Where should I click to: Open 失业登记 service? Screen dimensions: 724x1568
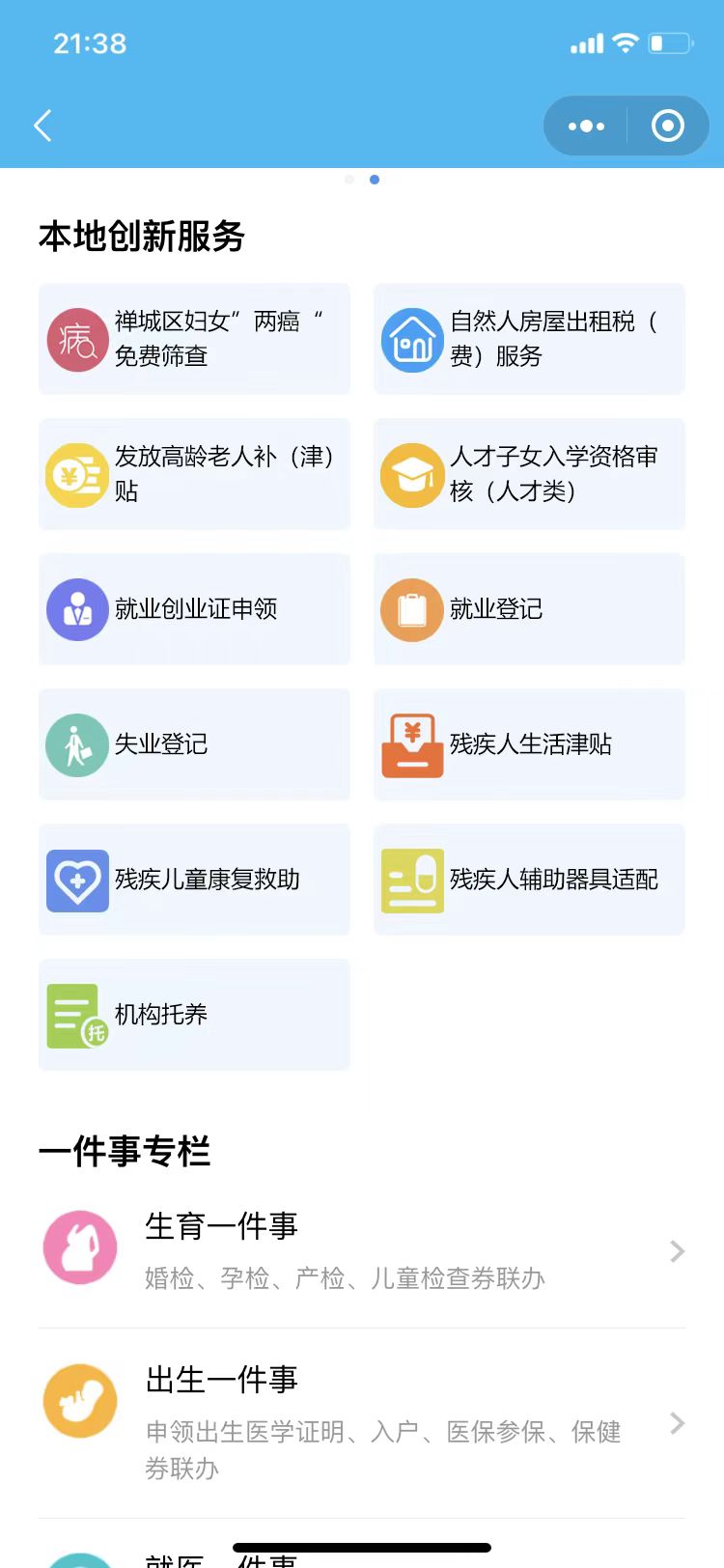pos(194,744)
